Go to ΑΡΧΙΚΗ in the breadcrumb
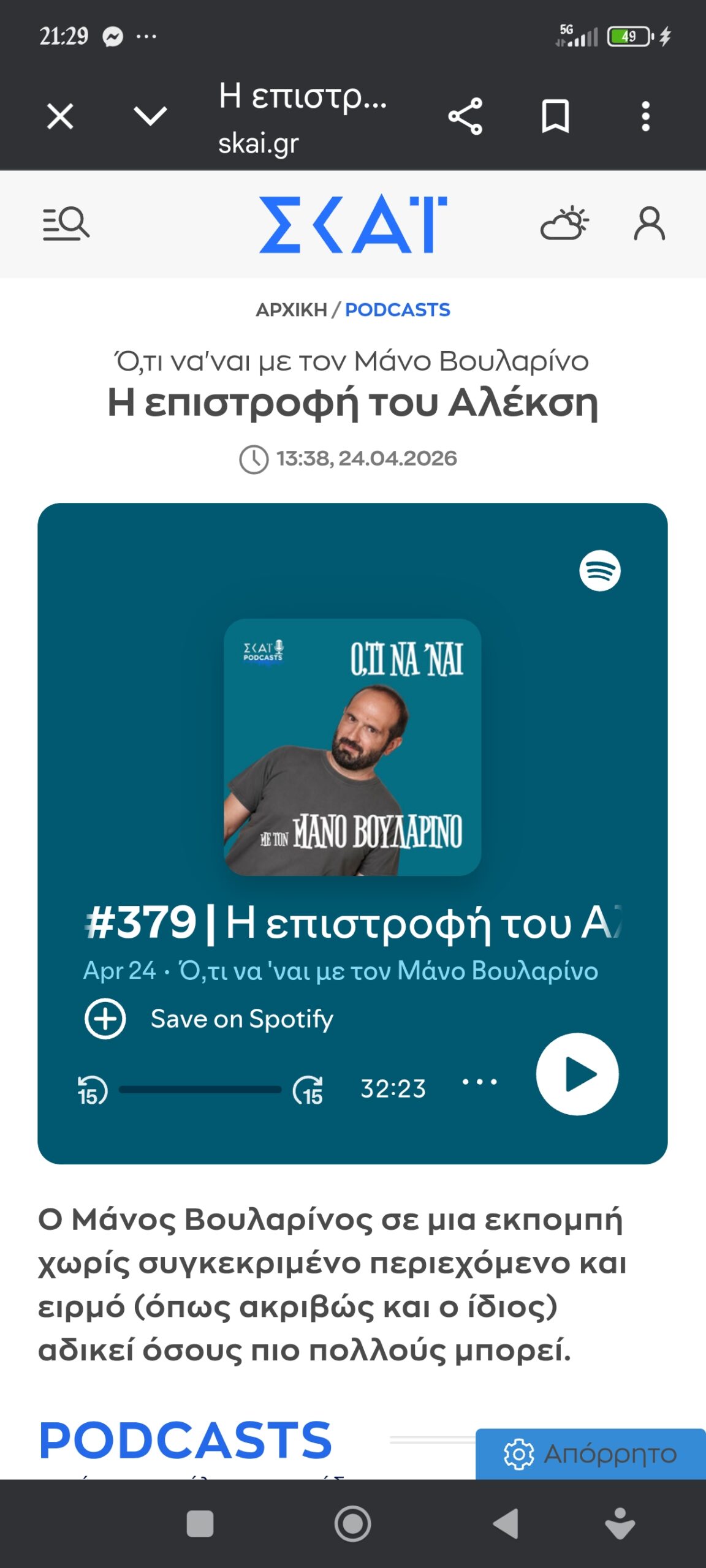Screen dimensions: 706x1568 pyautogui.click(x=291, y=310)
